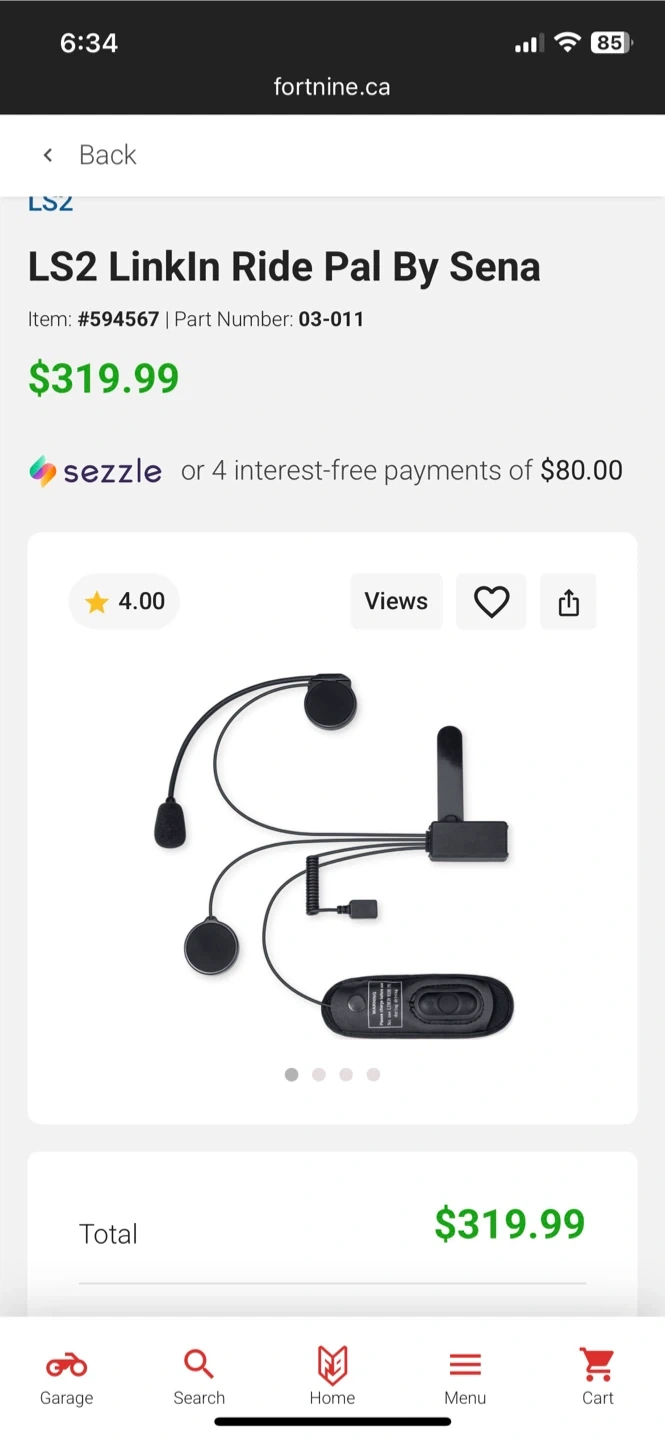Image resolution: width=665 pixels, height=1440 pixels.
Task: Tap the fortnine.ca address bar
Action: point(332,87)
